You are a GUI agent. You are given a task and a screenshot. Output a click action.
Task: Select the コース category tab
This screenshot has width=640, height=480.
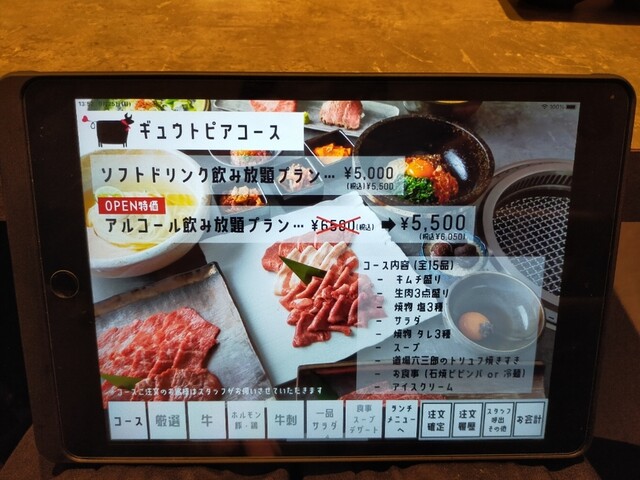pos(128,419)
